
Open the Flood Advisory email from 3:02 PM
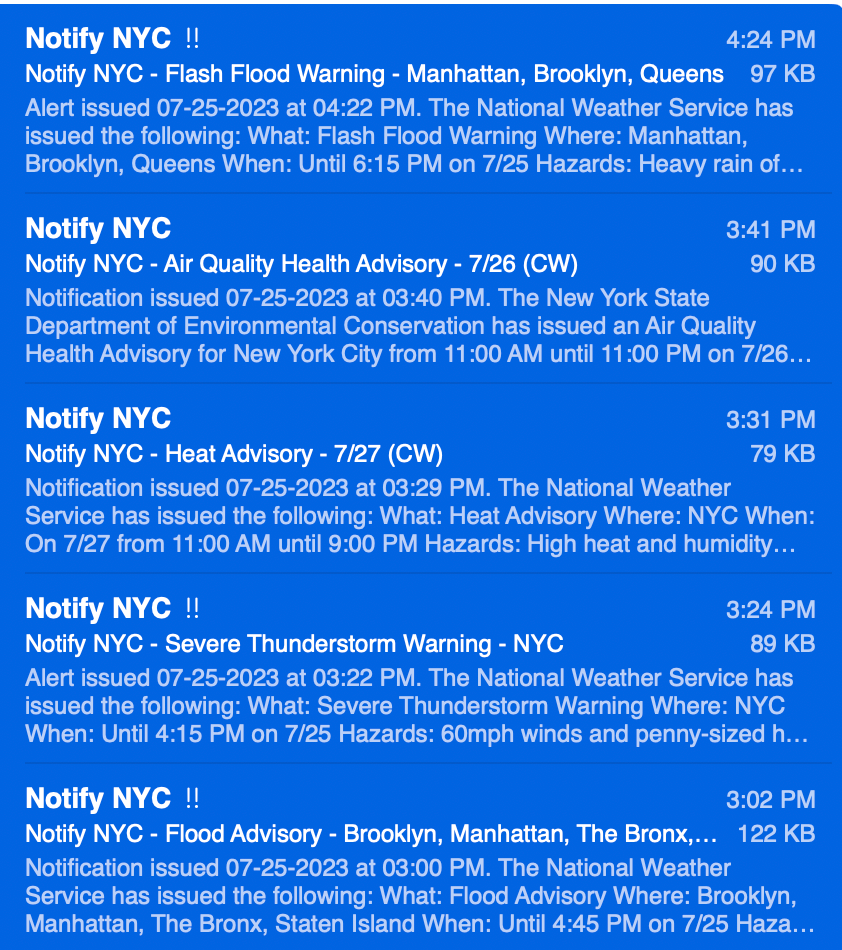pos(371,834)
